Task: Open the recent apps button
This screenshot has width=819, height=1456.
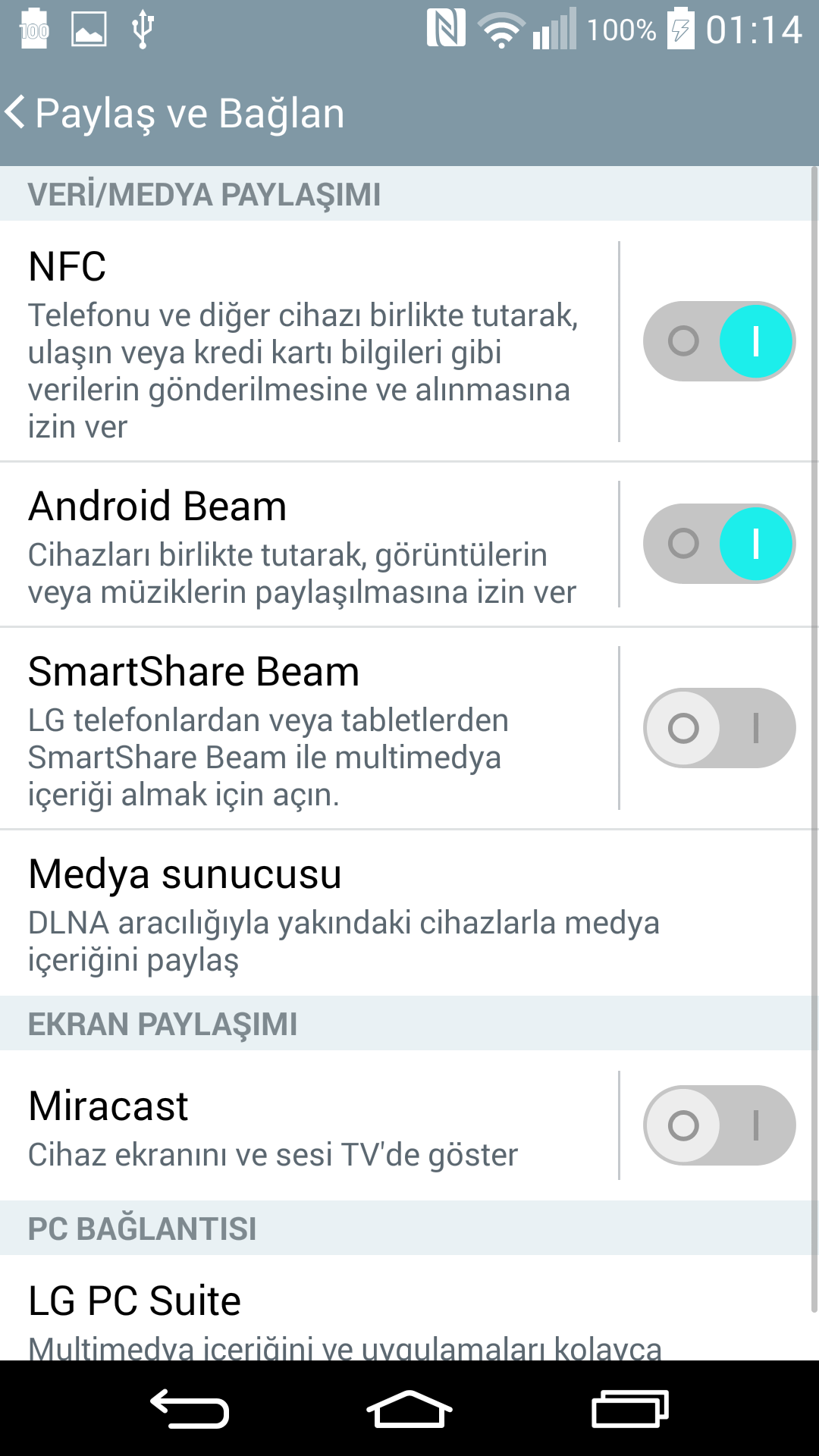Action: [x=629, y=1409]
